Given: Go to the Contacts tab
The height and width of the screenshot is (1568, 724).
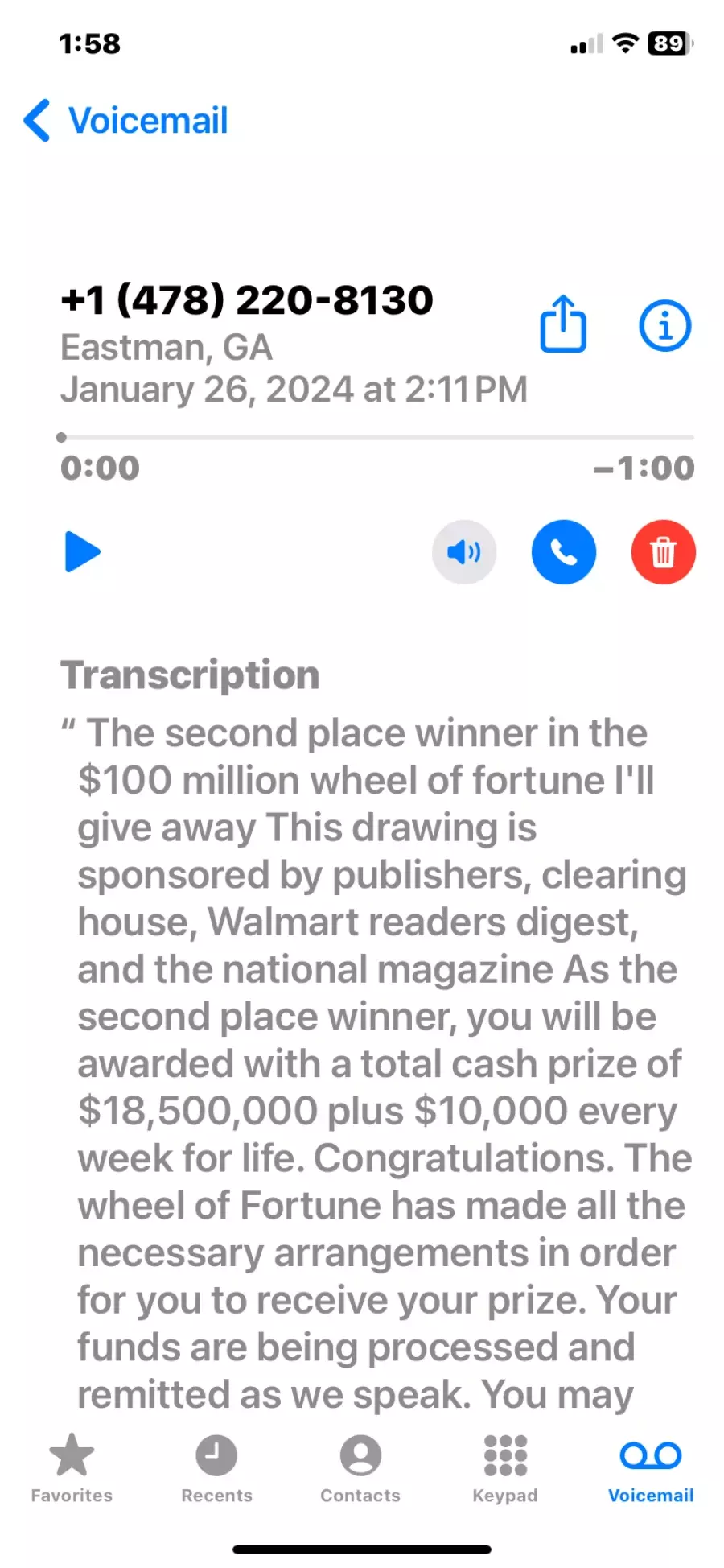Looking at the screenshot, I should [360, 1468].
